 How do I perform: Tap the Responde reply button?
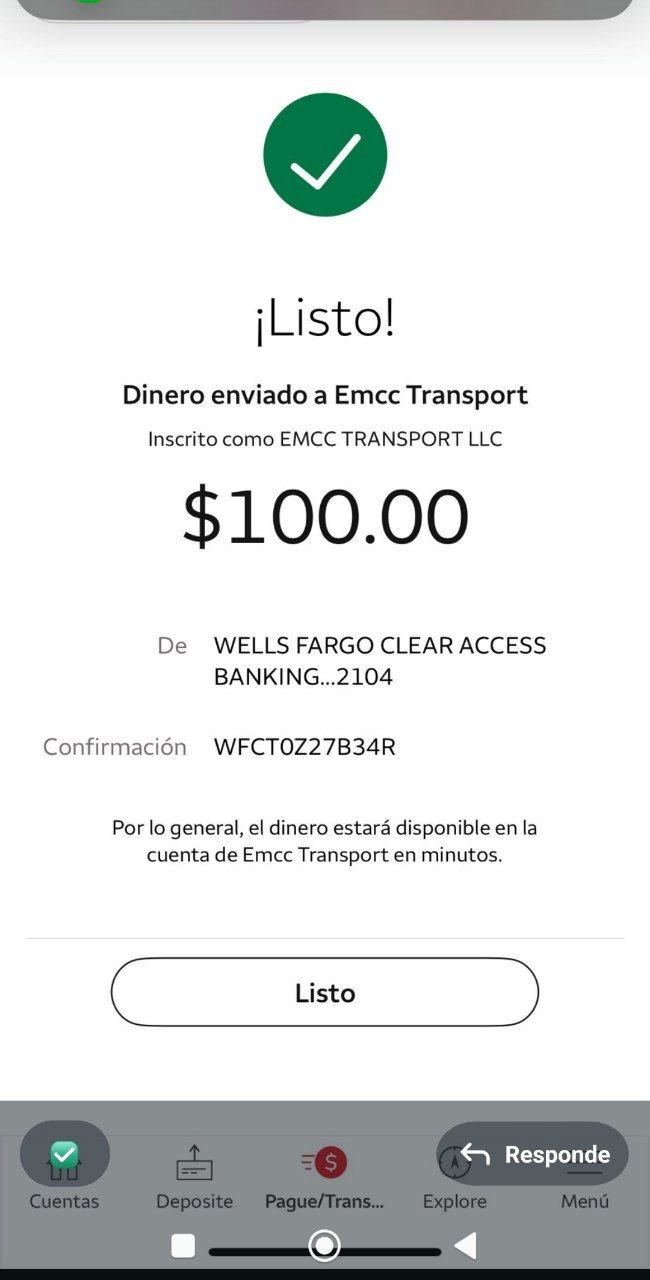click(533, 1154)
